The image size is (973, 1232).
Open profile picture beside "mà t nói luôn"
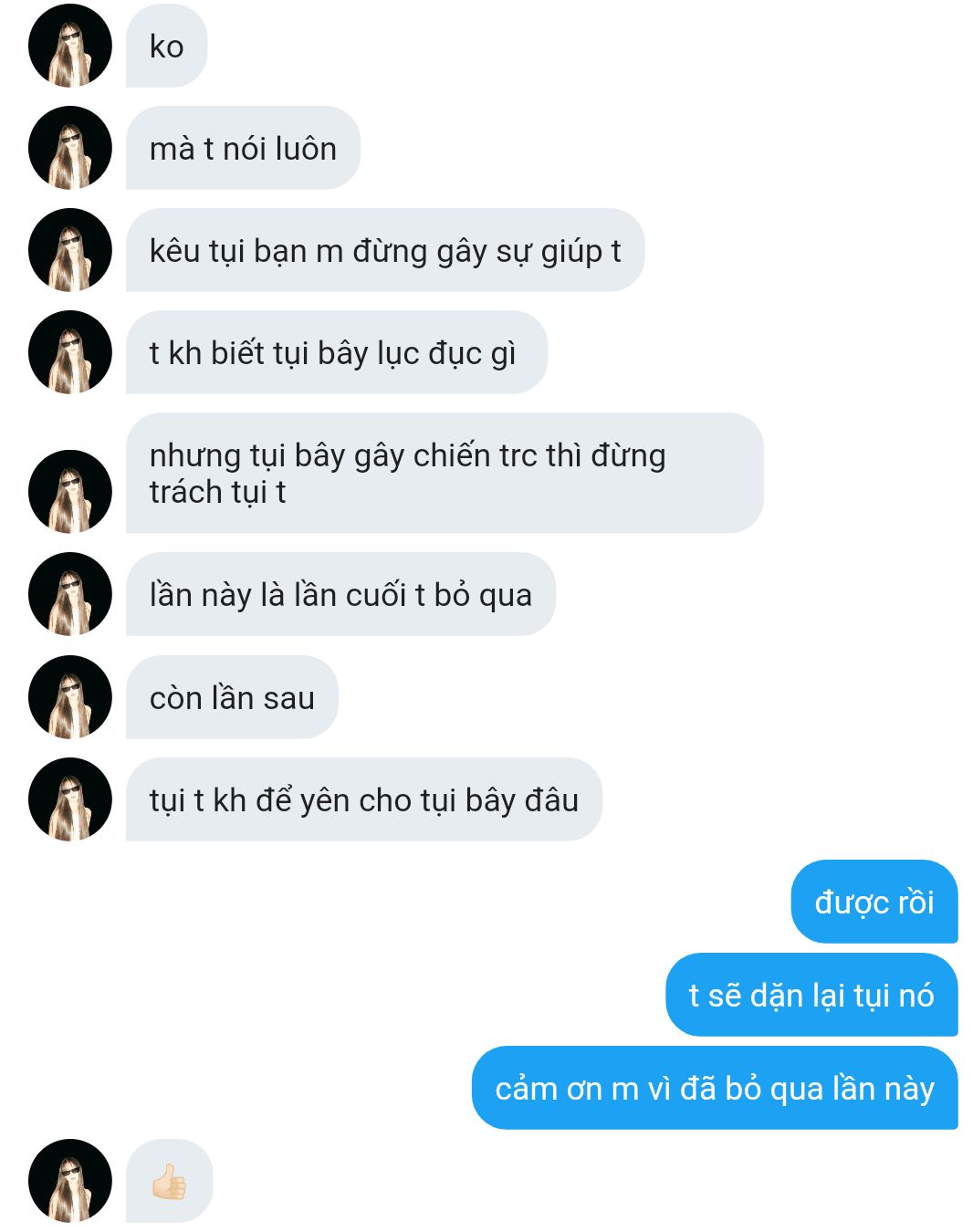point(70,148)
